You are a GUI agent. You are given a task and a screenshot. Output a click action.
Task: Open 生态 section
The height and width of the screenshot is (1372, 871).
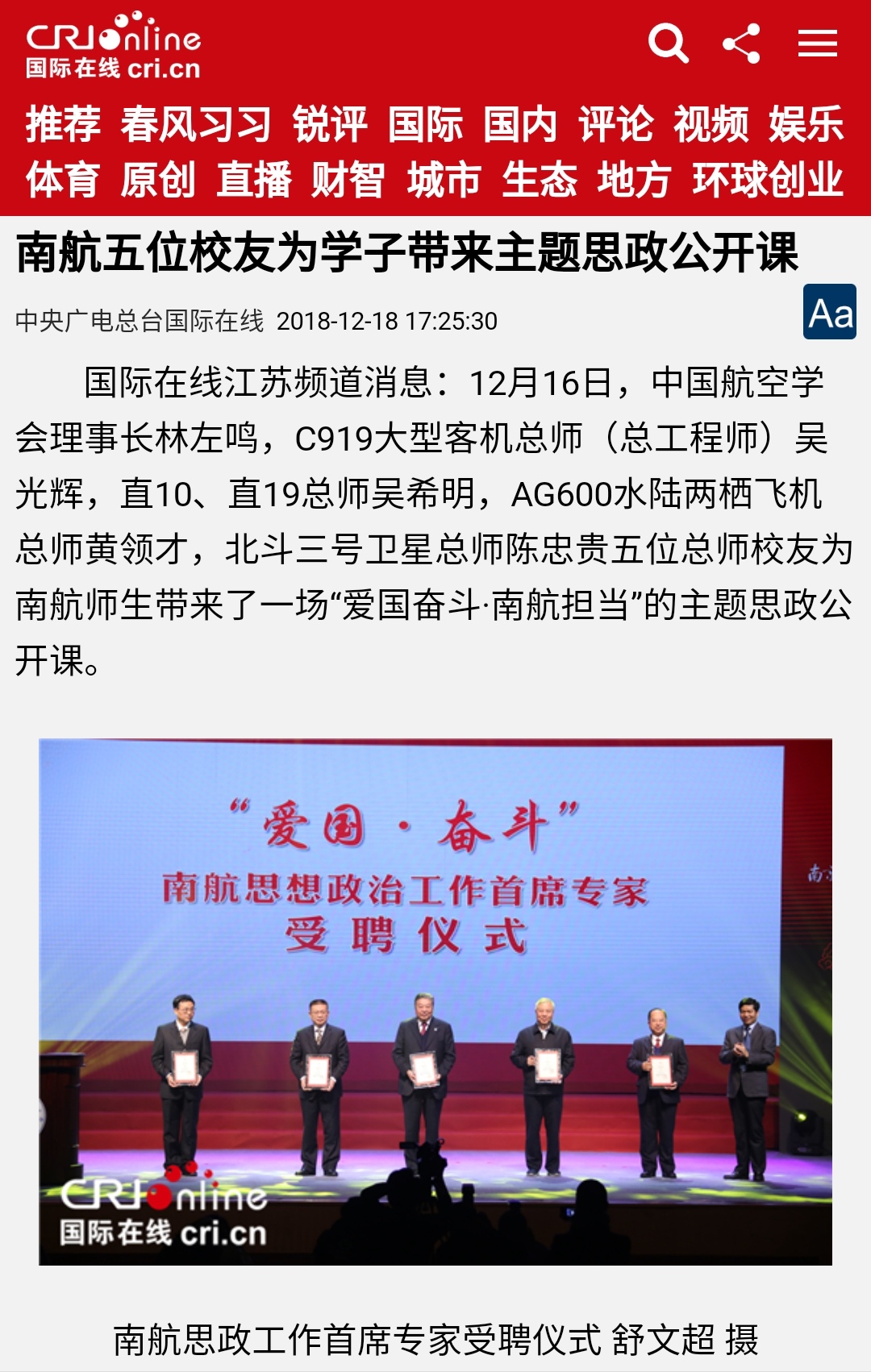point(539,179)
